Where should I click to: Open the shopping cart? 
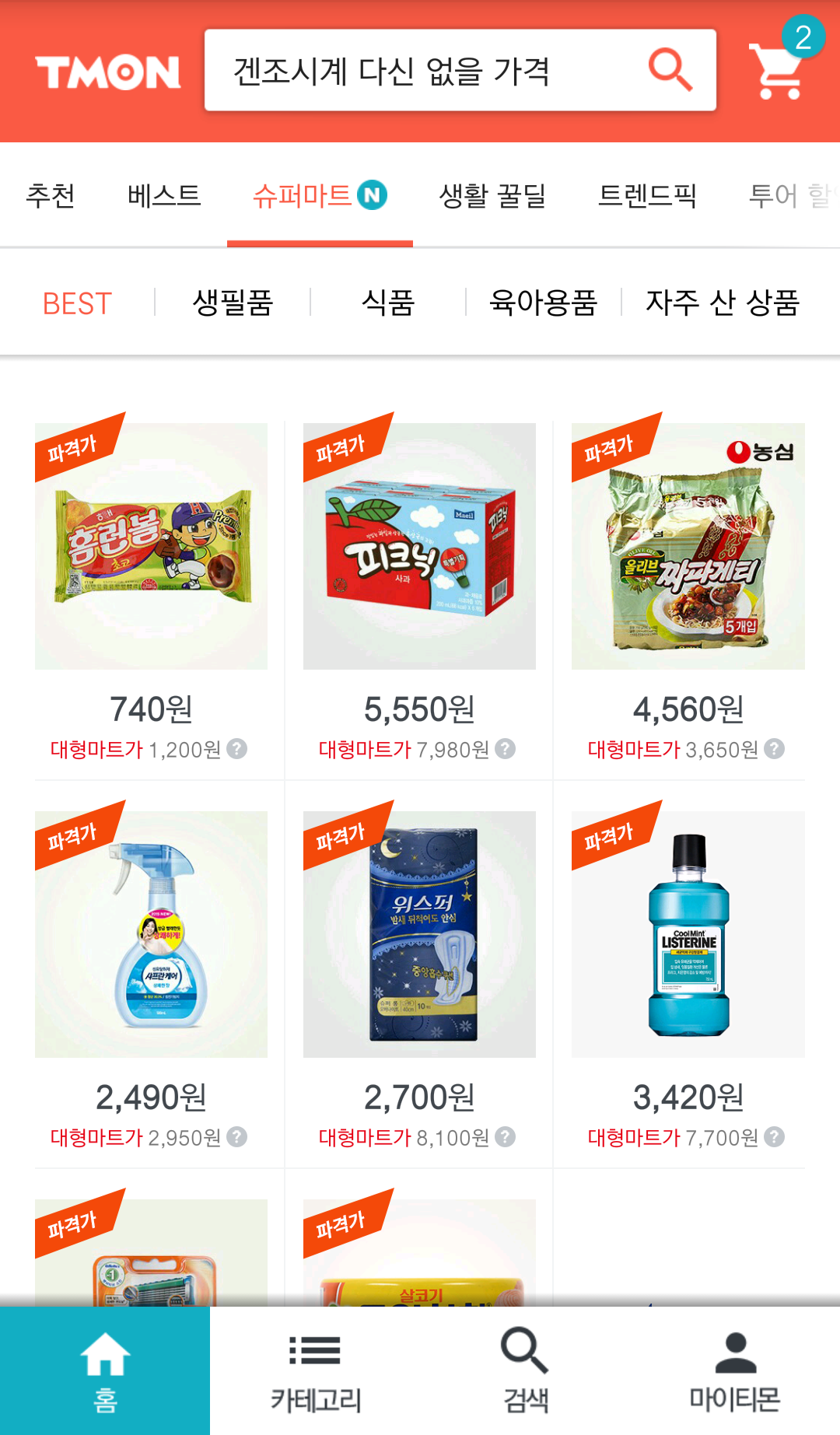pos(778,68)
